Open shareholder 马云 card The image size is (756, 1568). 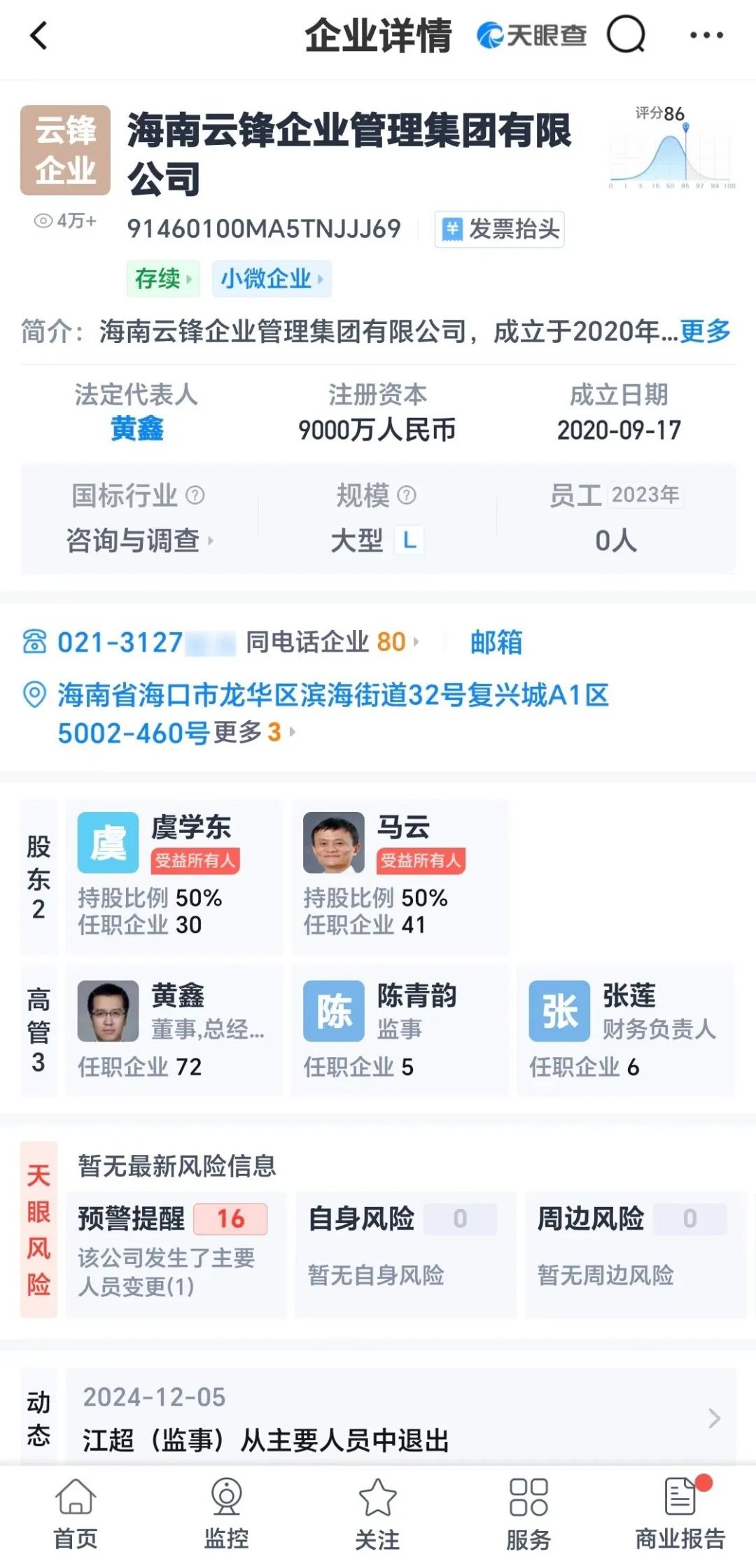400,876
